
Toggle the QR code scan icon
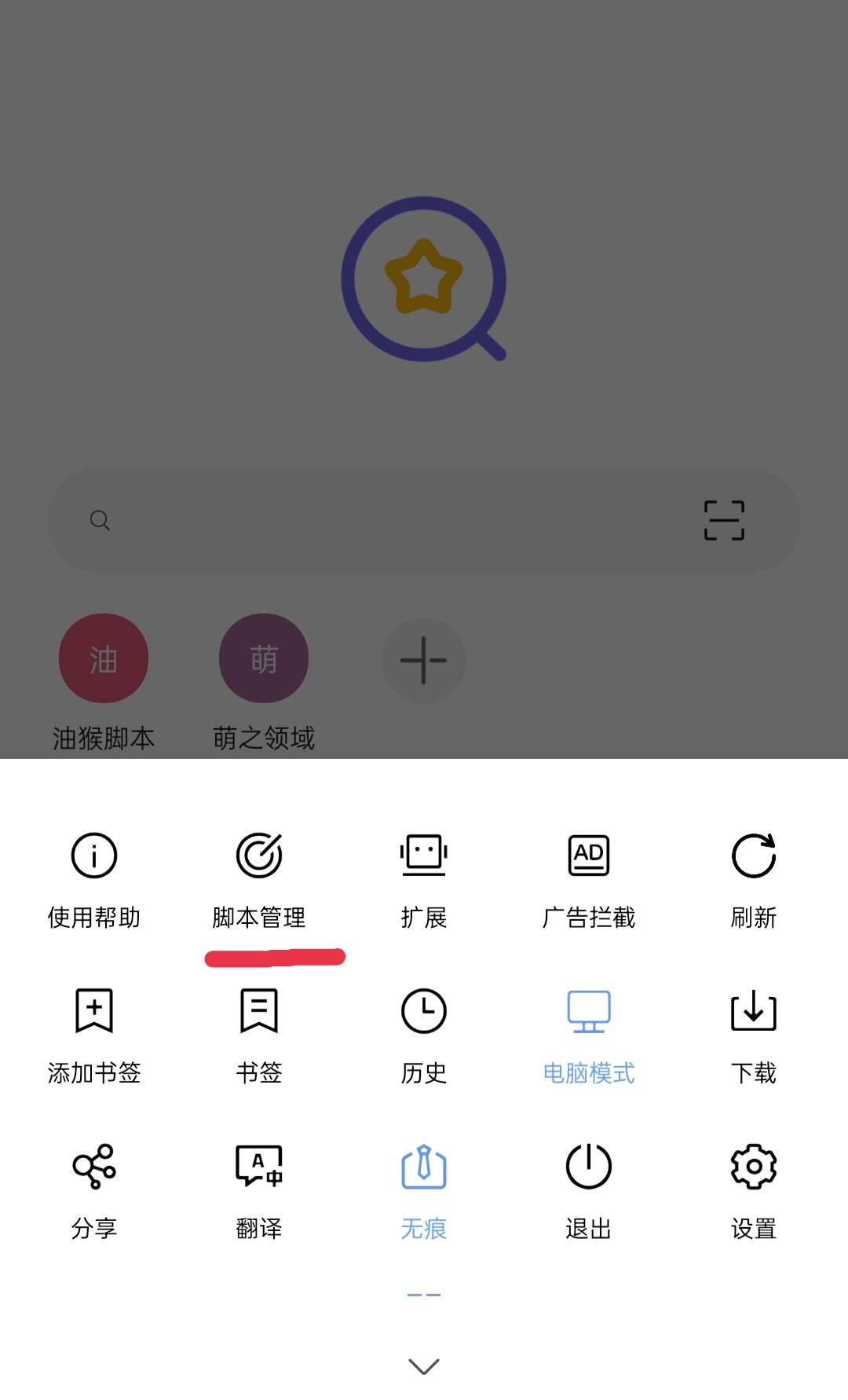click(722, 520)
